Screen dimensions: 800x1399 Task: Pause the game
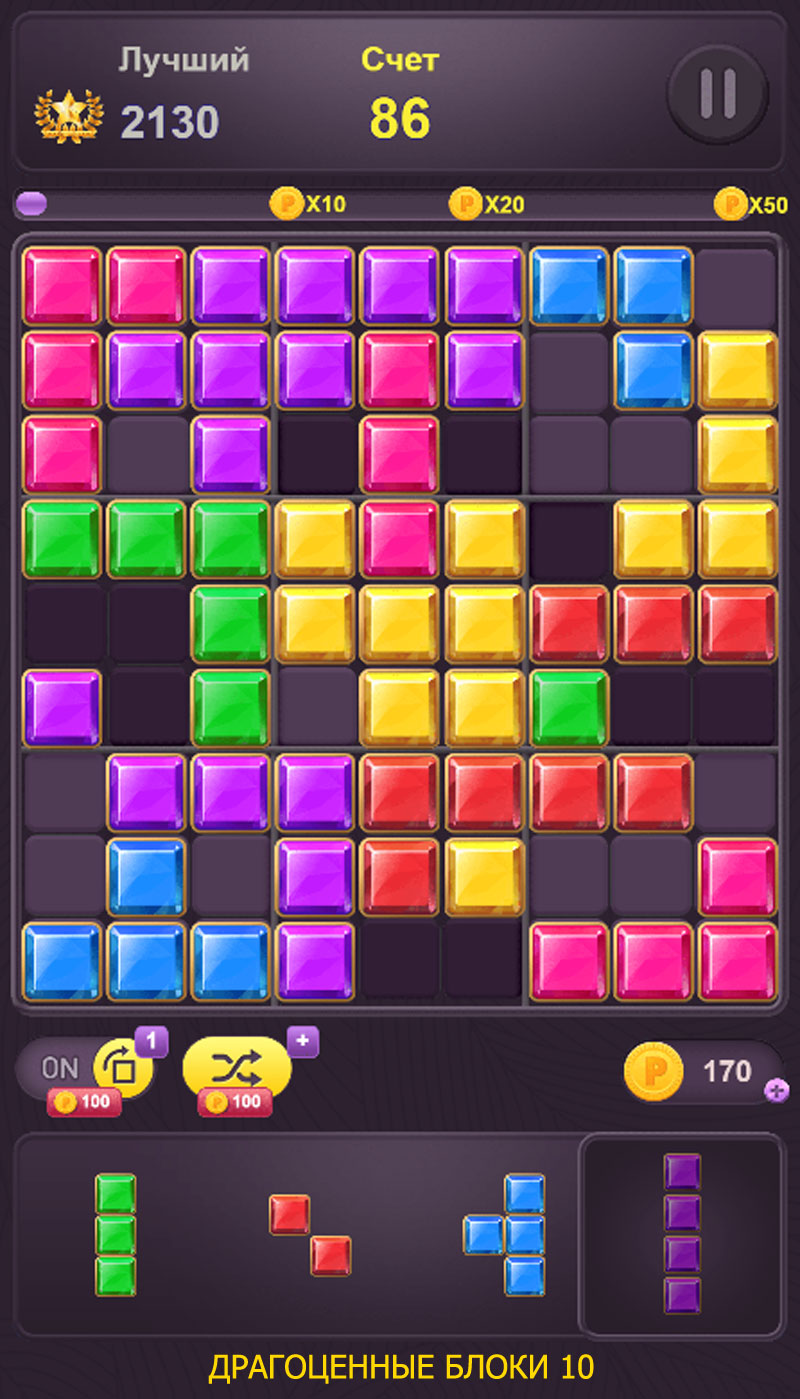(x=717, y=93)
